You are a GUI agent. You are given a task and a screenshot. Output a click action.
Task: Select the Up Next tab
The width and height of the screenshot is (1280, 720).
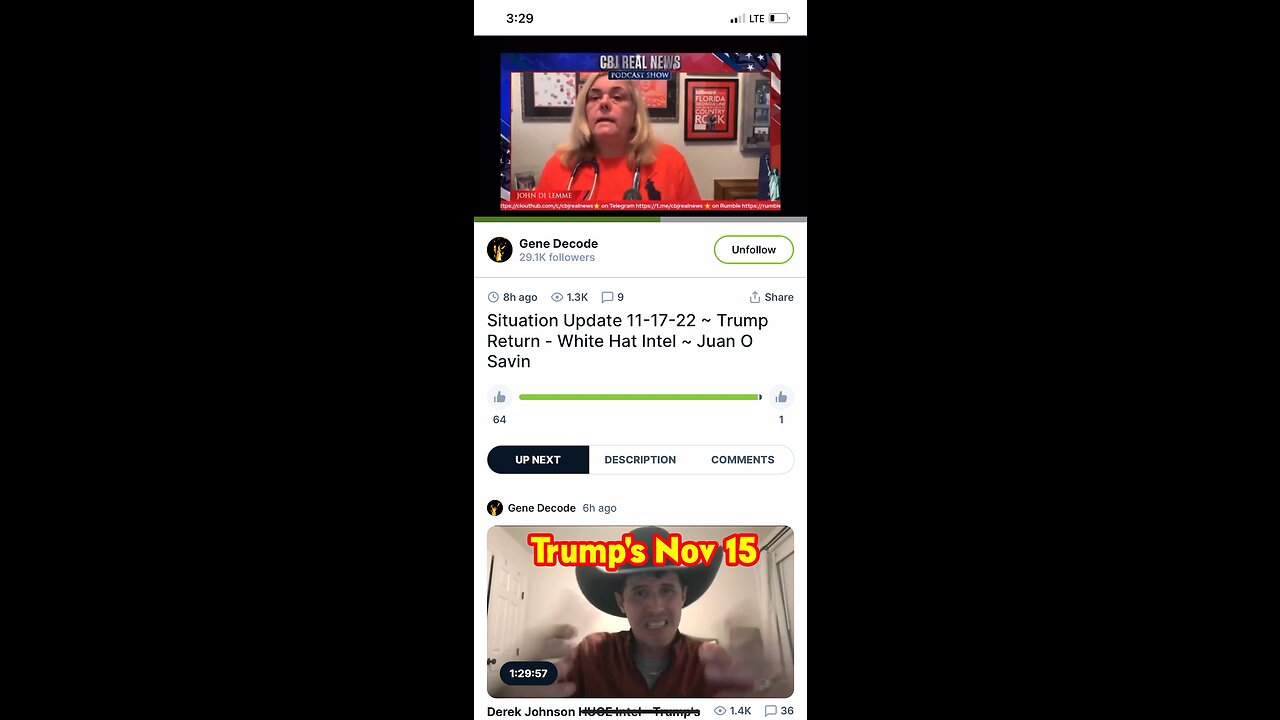point(538,460)
